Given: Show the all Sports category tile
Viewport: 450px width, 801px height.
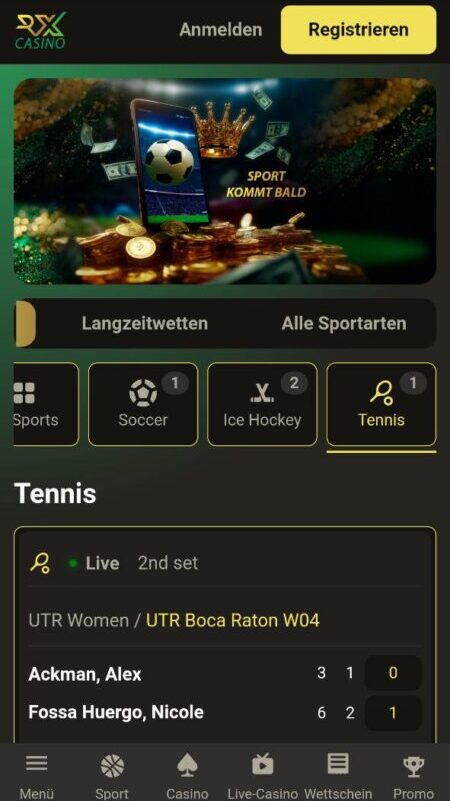Looking at the screenshot, I should click(x=46, y=404).
